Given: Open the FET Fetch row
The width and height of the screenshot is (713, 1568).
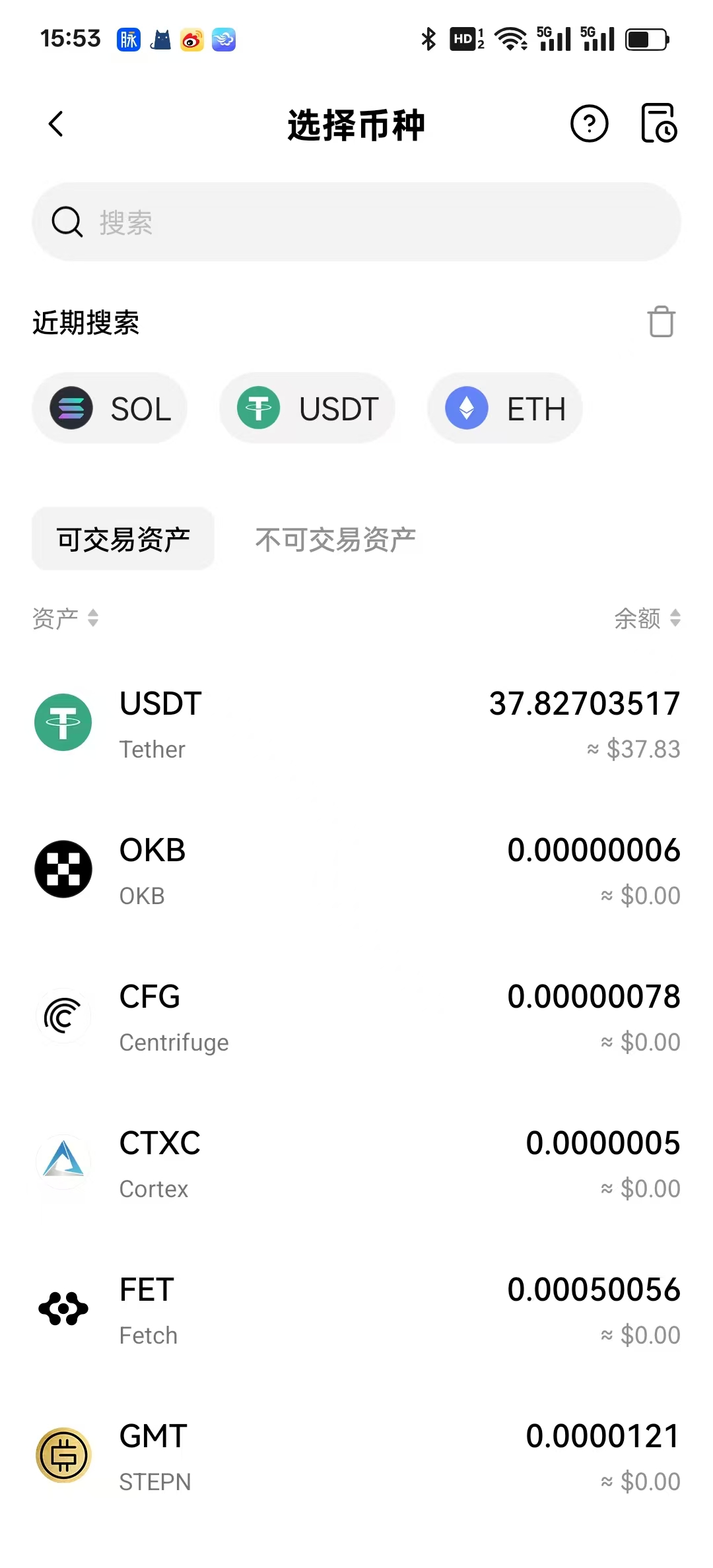Looking at the screenshot, I should click(356, 1309).
